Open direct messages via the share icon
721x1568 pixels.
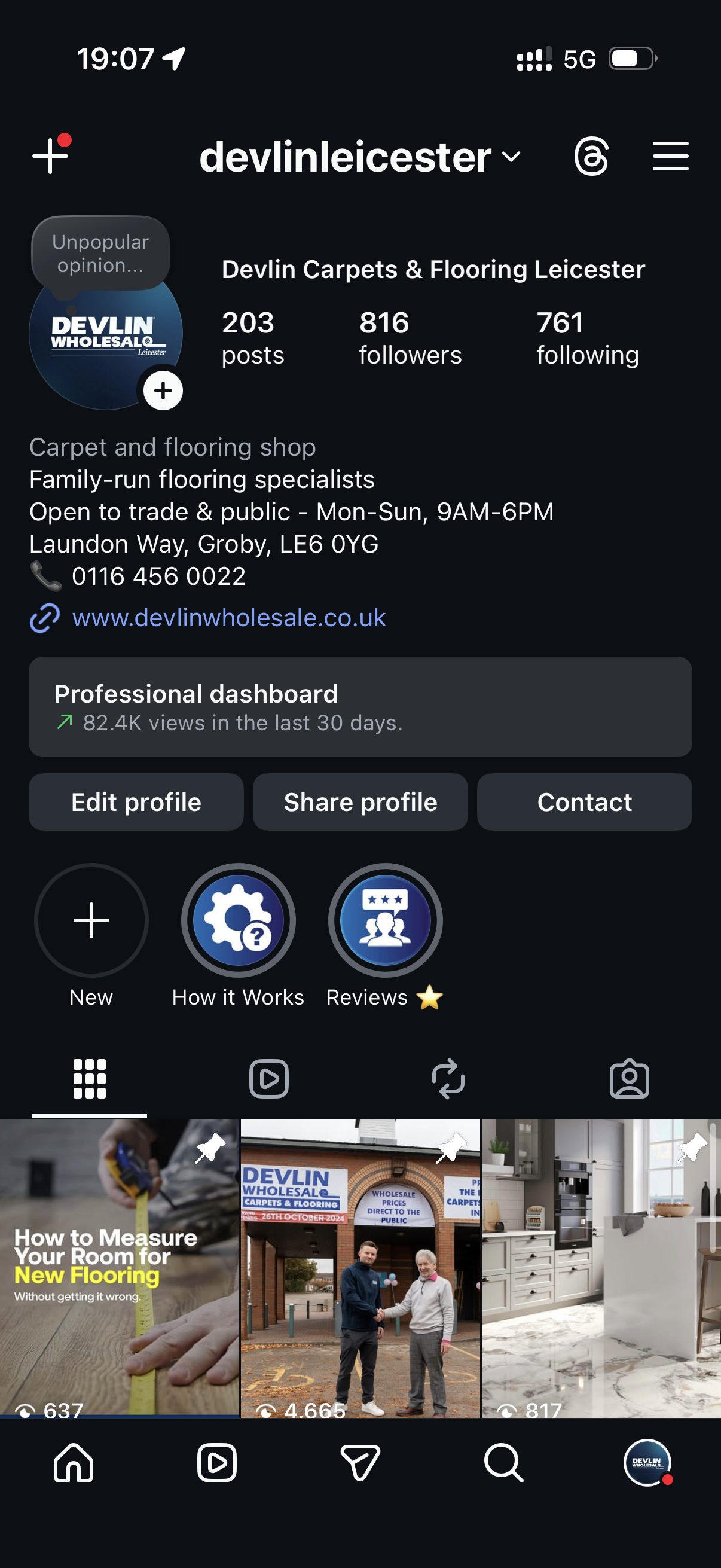pyautogui.click(x=360, y=1463)
